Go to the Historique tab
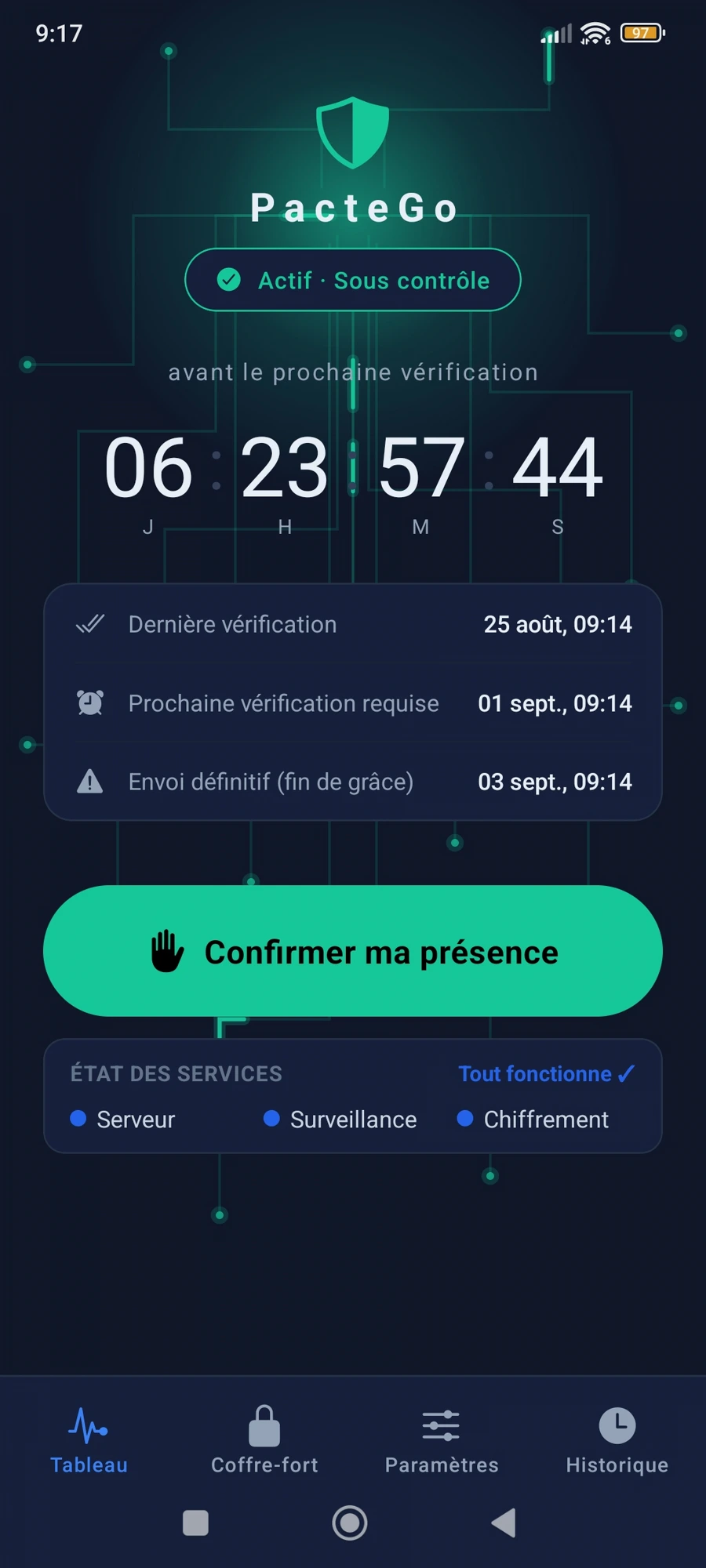 tap(617, 1440)
